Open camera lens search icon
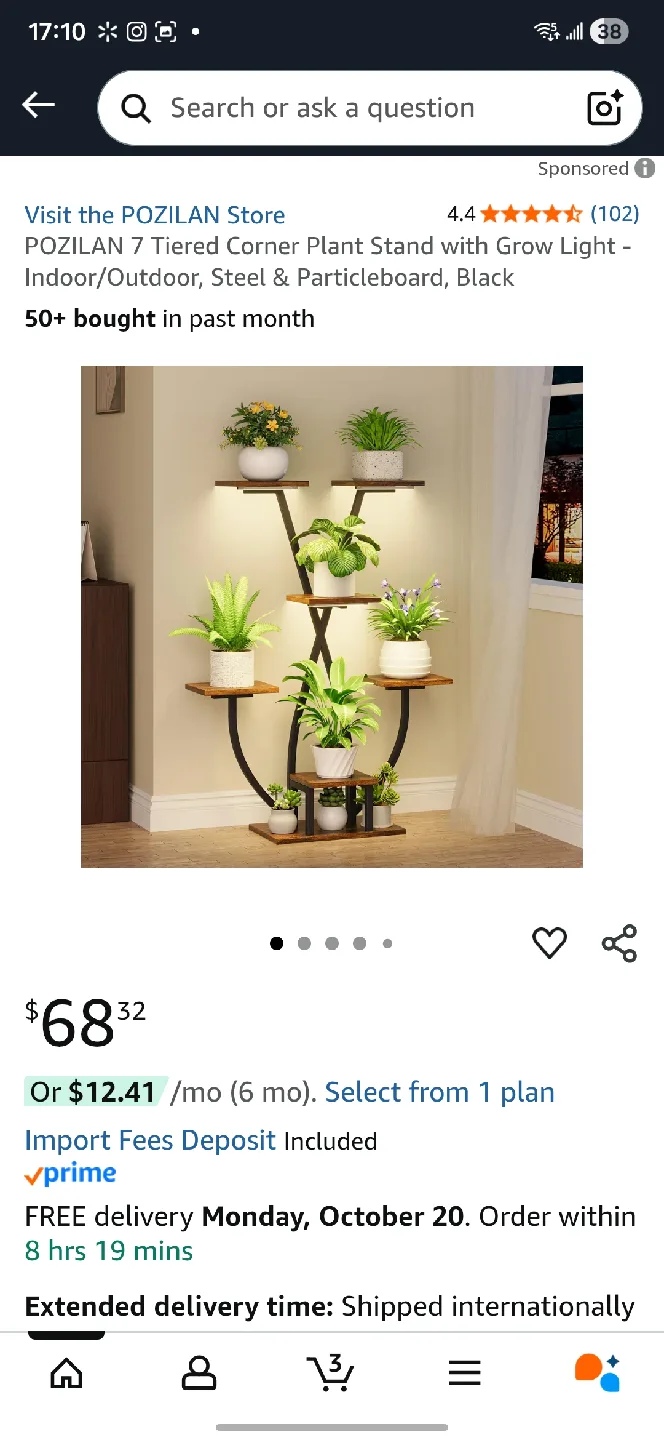The image size is (664, 1440). pos(605,108)
